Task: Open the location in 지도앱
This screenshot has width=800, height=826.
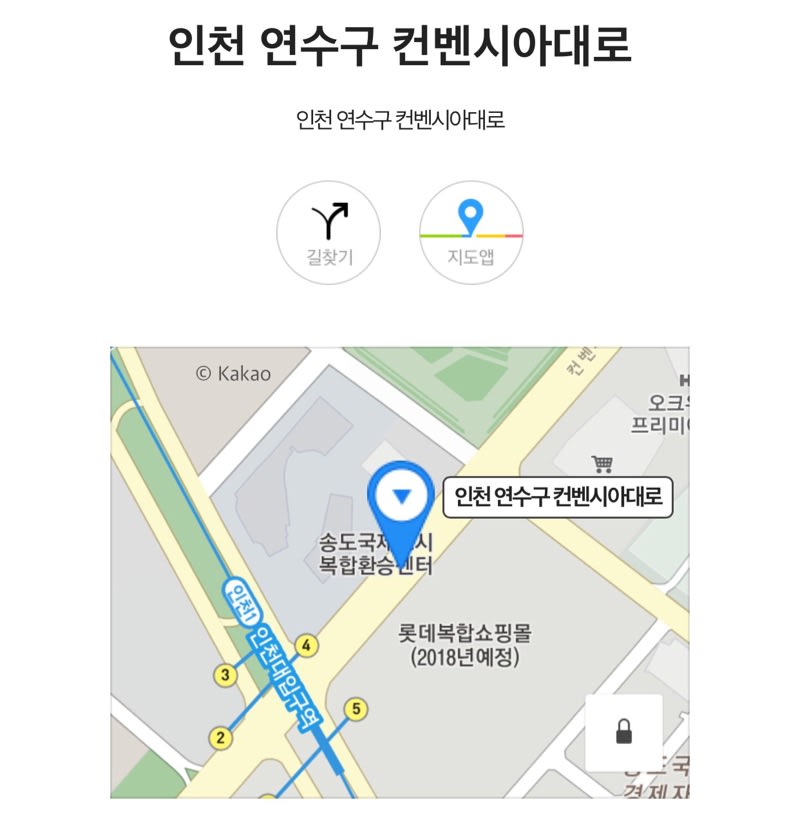Action: (471, 232)
